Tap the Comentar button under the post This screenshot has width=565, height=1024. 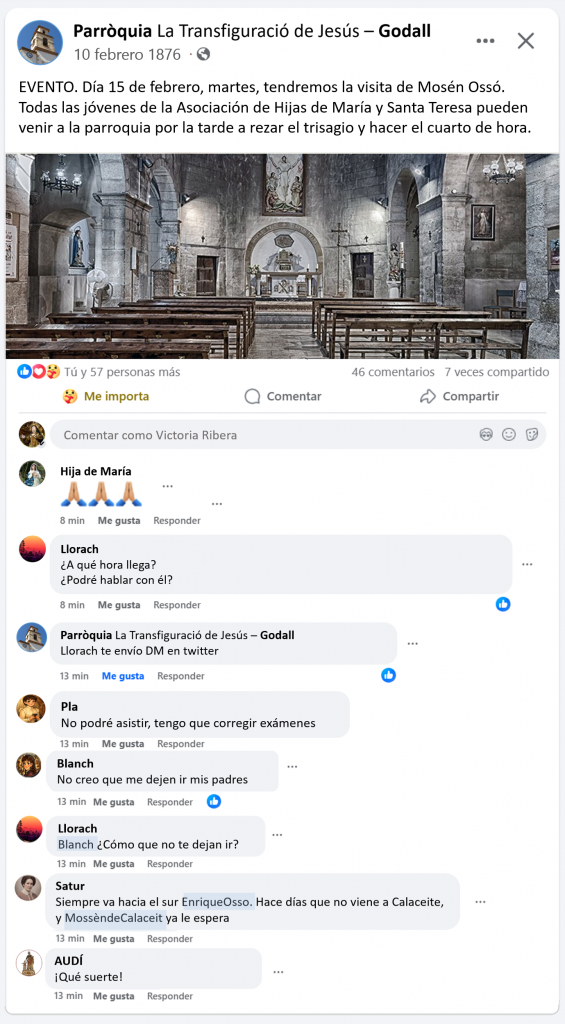click(x=283, y=396)
